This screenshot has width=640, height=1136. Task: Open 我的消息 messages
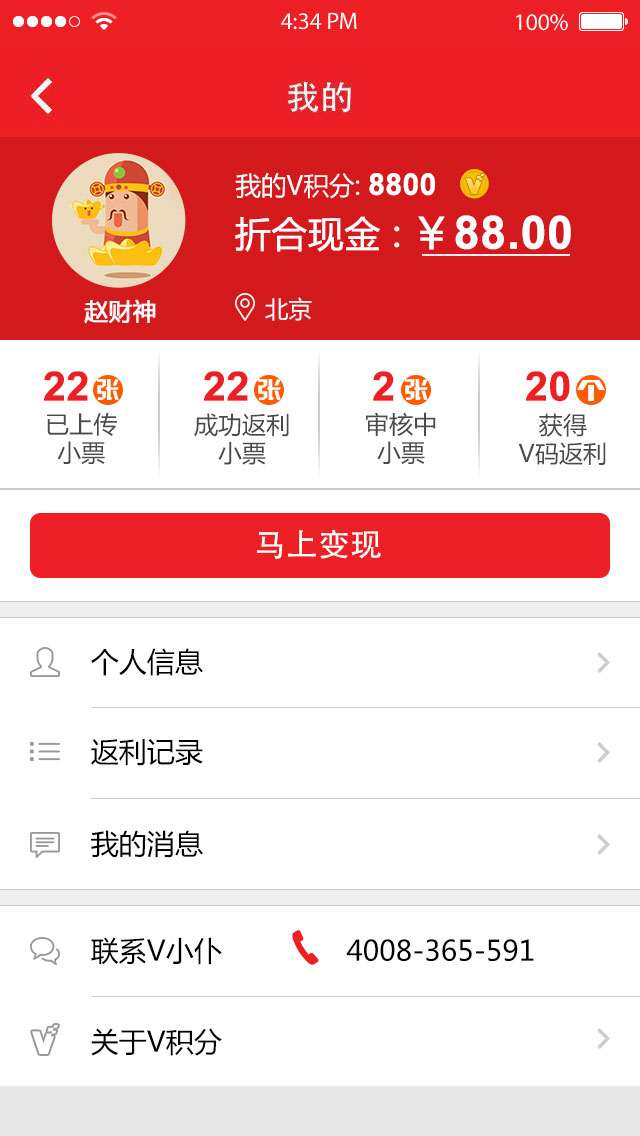tap(320, 844)
